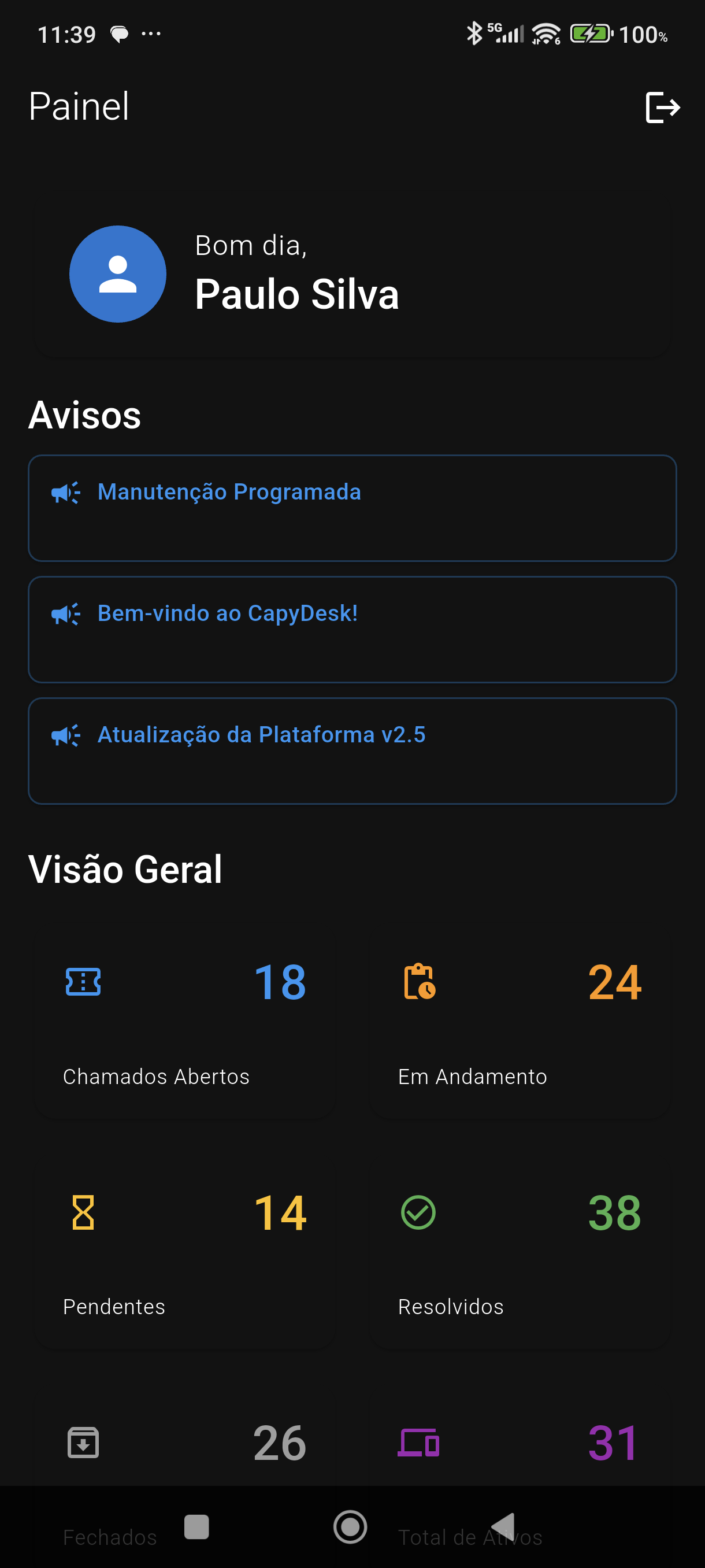The width and height of the screenshot is (705, 1568).
Task: Open the notification ellipsis in the status bar
Action: [x=151, y=34]
